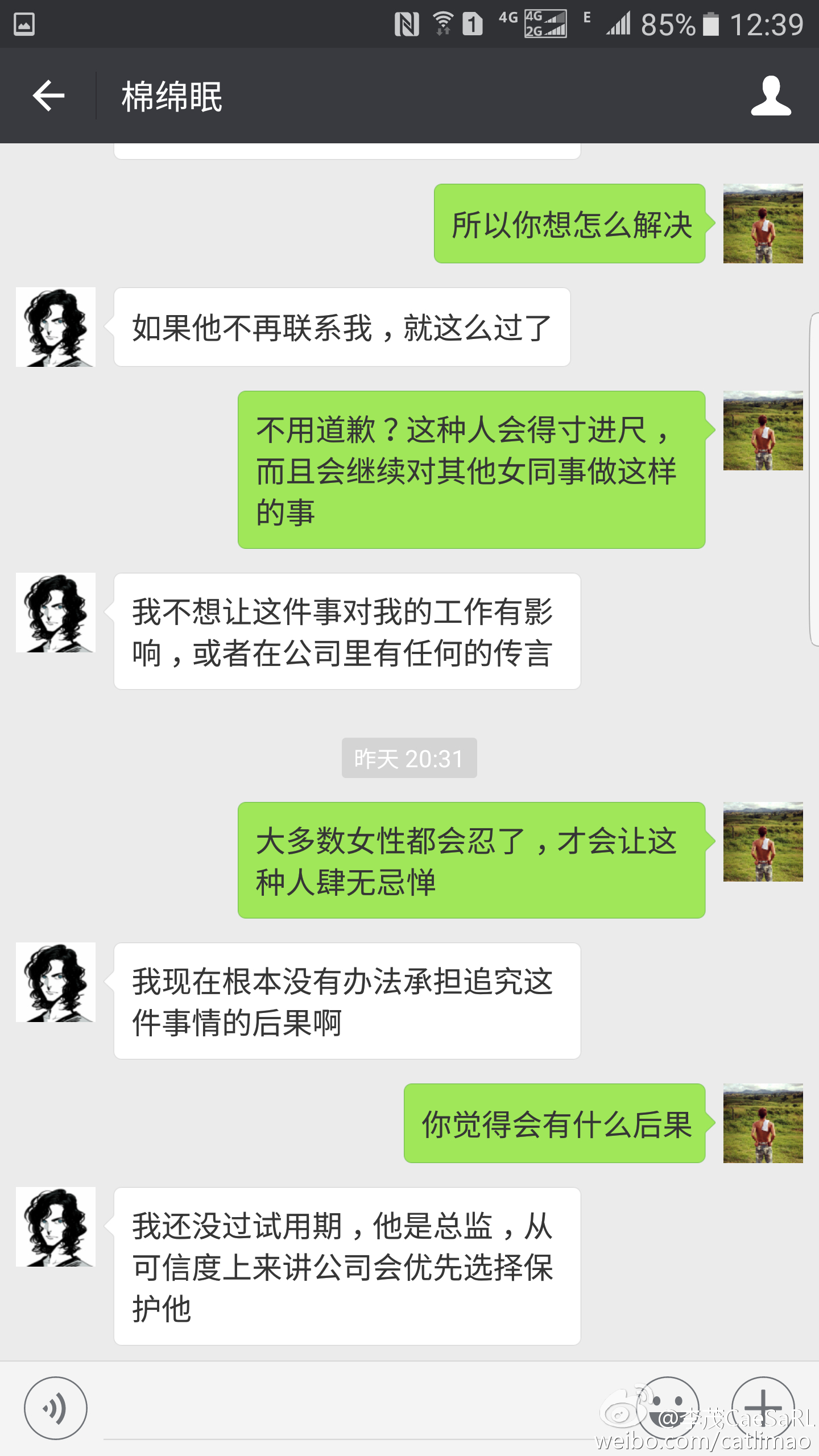Switch to voice message input
Viewport: 819px width, 1456px height.
(x=56, y=1408)
